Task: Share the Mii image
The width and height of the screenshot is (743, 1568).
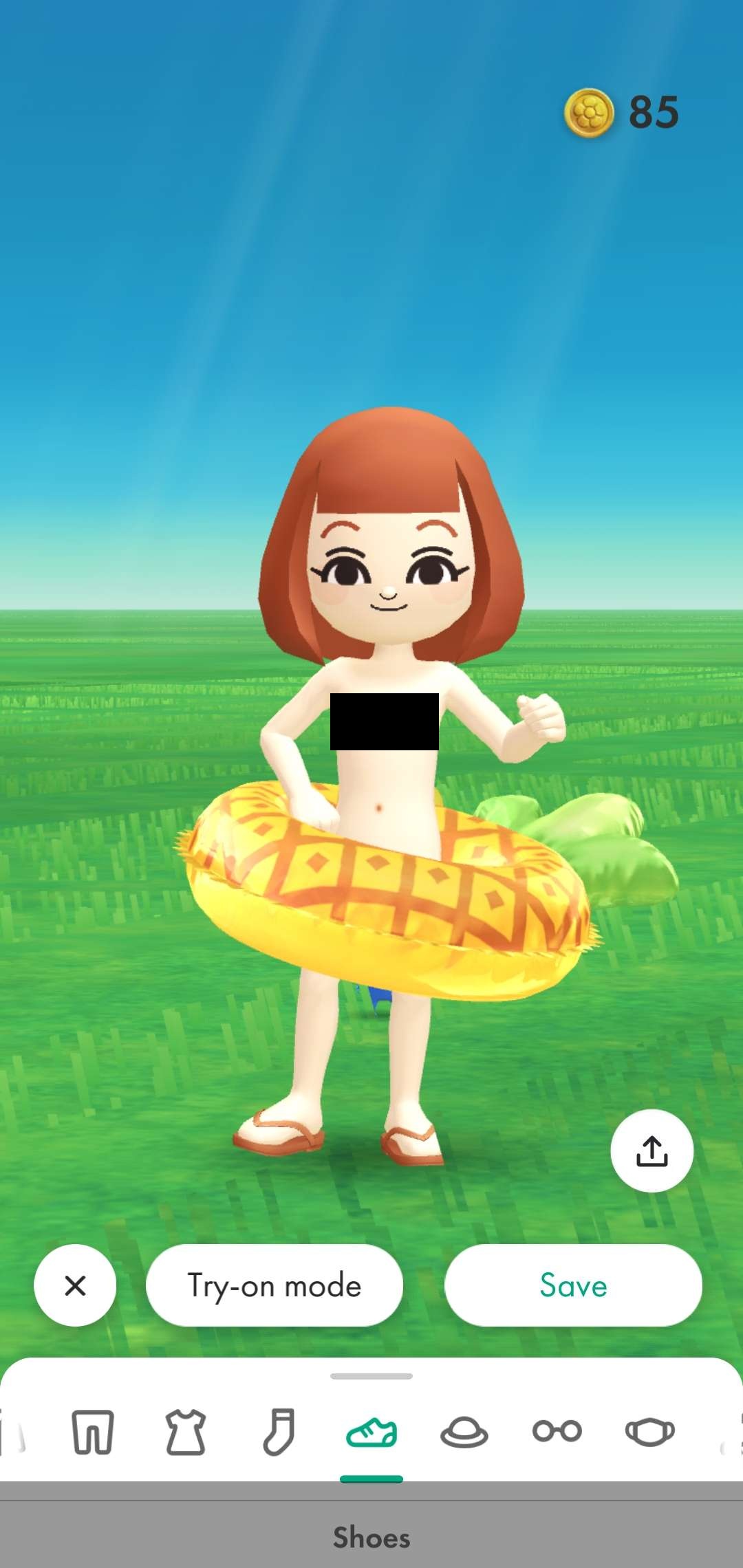Action: pos(652,1151)
